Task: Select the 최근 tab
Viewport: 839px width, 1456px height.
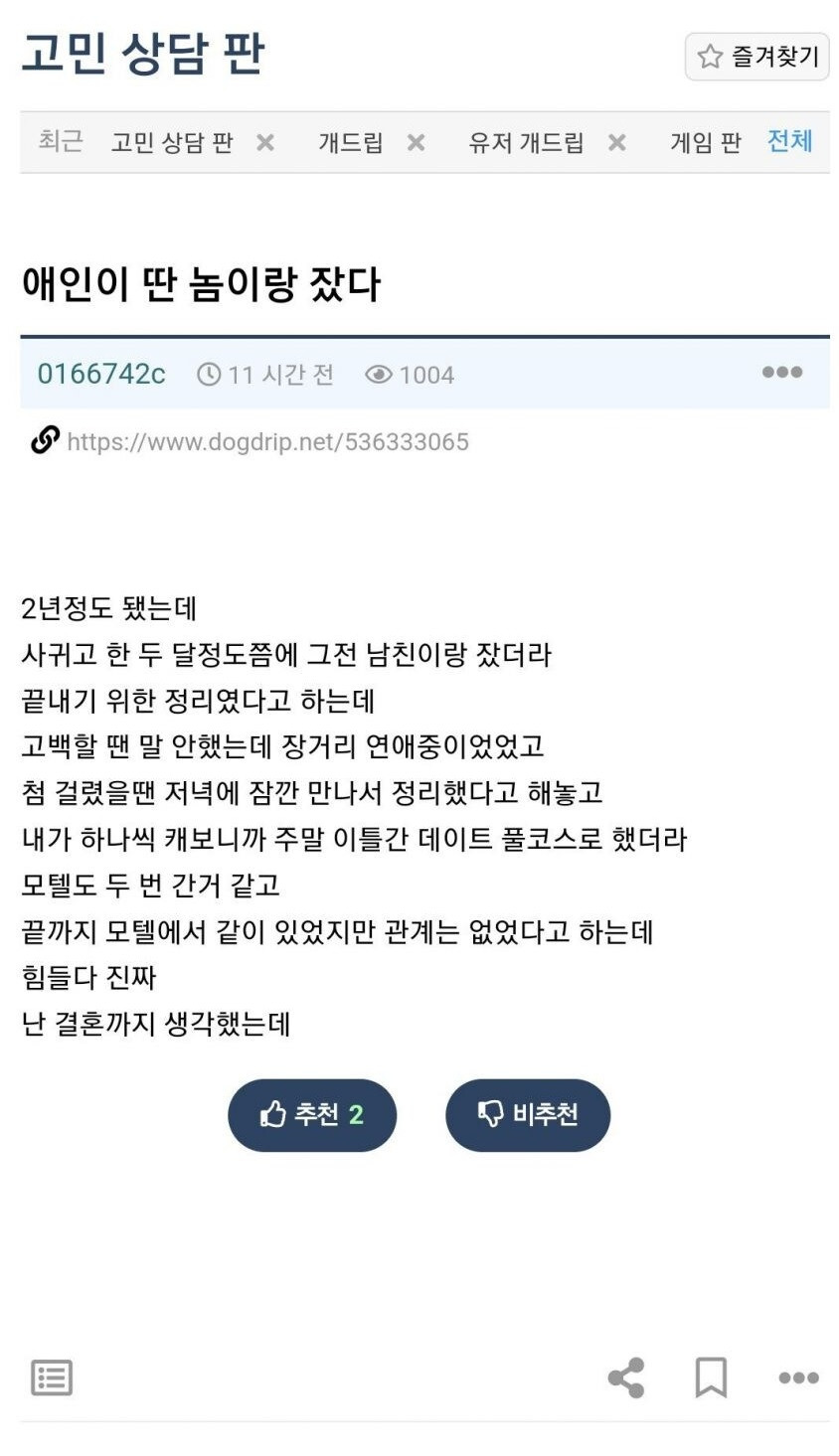Action: point(60,142)
